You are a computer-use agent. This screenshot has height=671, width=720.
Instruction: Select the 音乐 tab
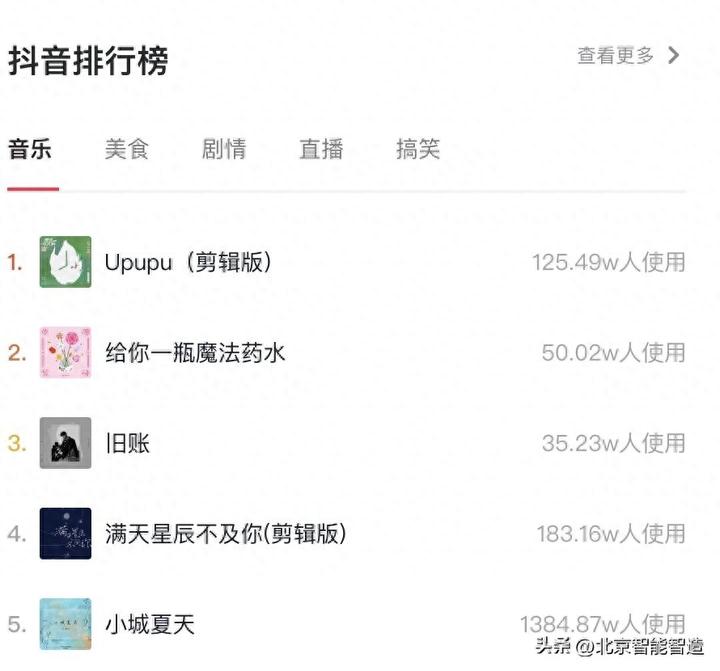31,150
